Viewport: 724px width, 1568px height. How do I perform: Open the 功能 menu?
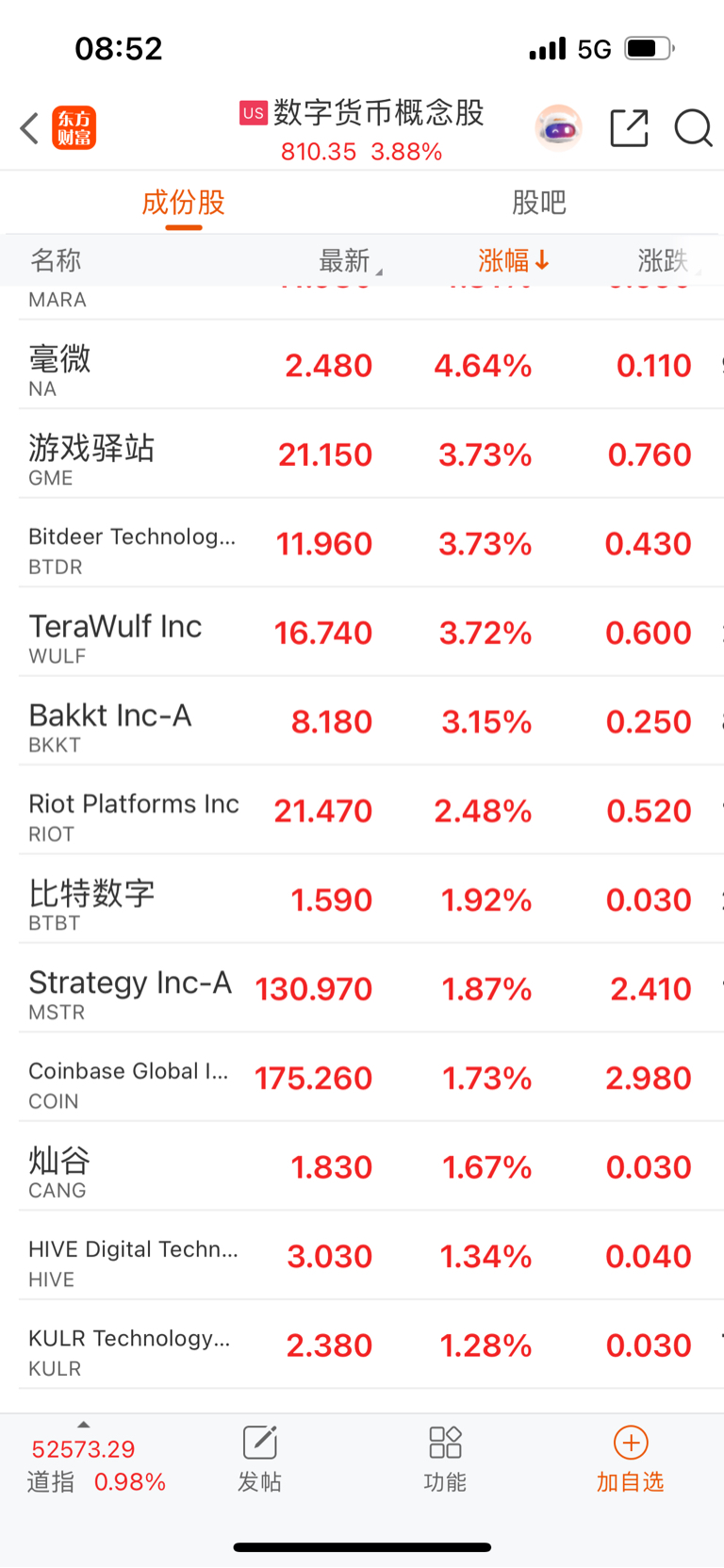click(445, 1460)
